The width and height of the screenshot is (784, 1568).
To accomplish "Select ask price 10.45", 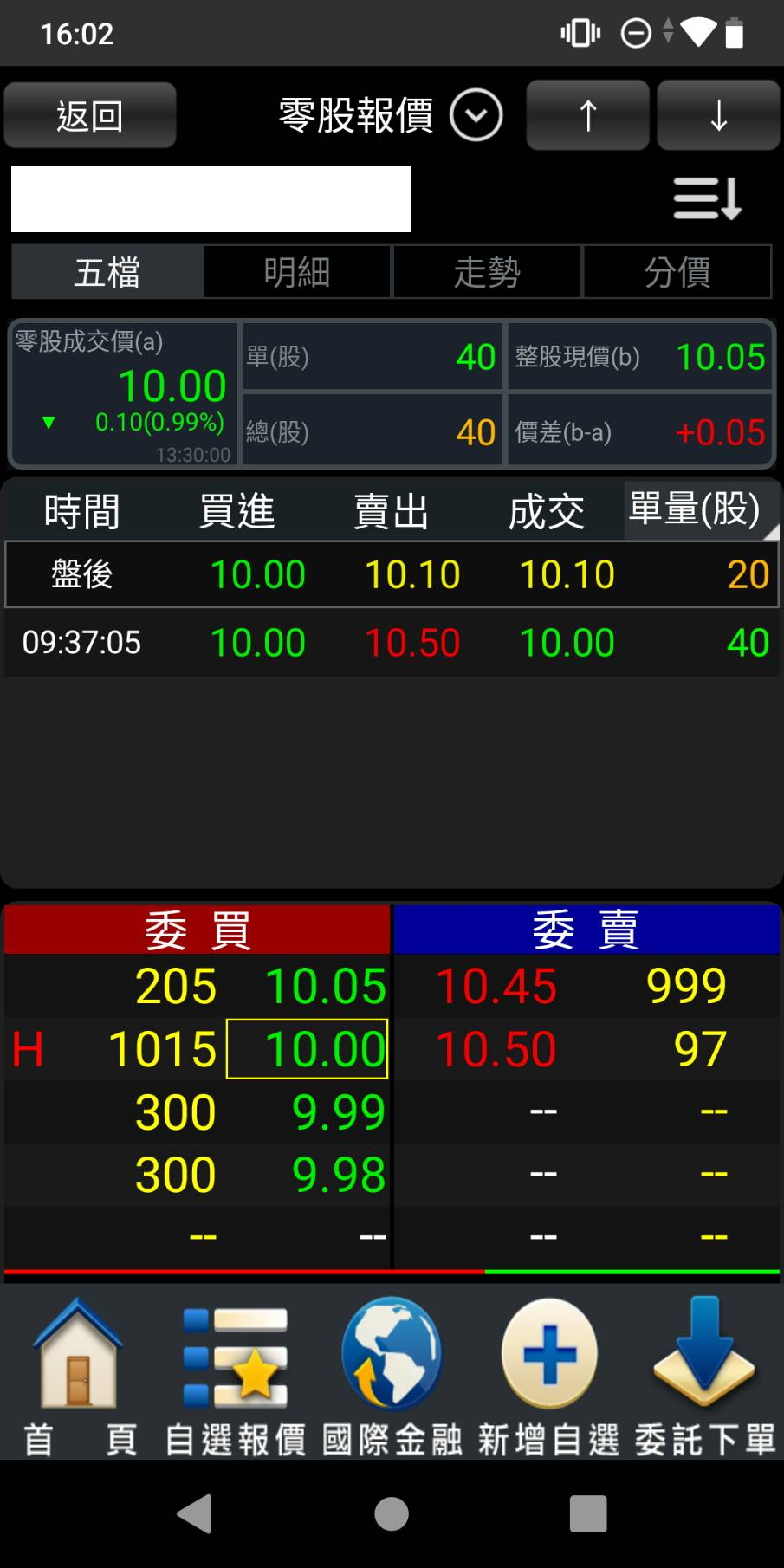I will click(496, 987).
